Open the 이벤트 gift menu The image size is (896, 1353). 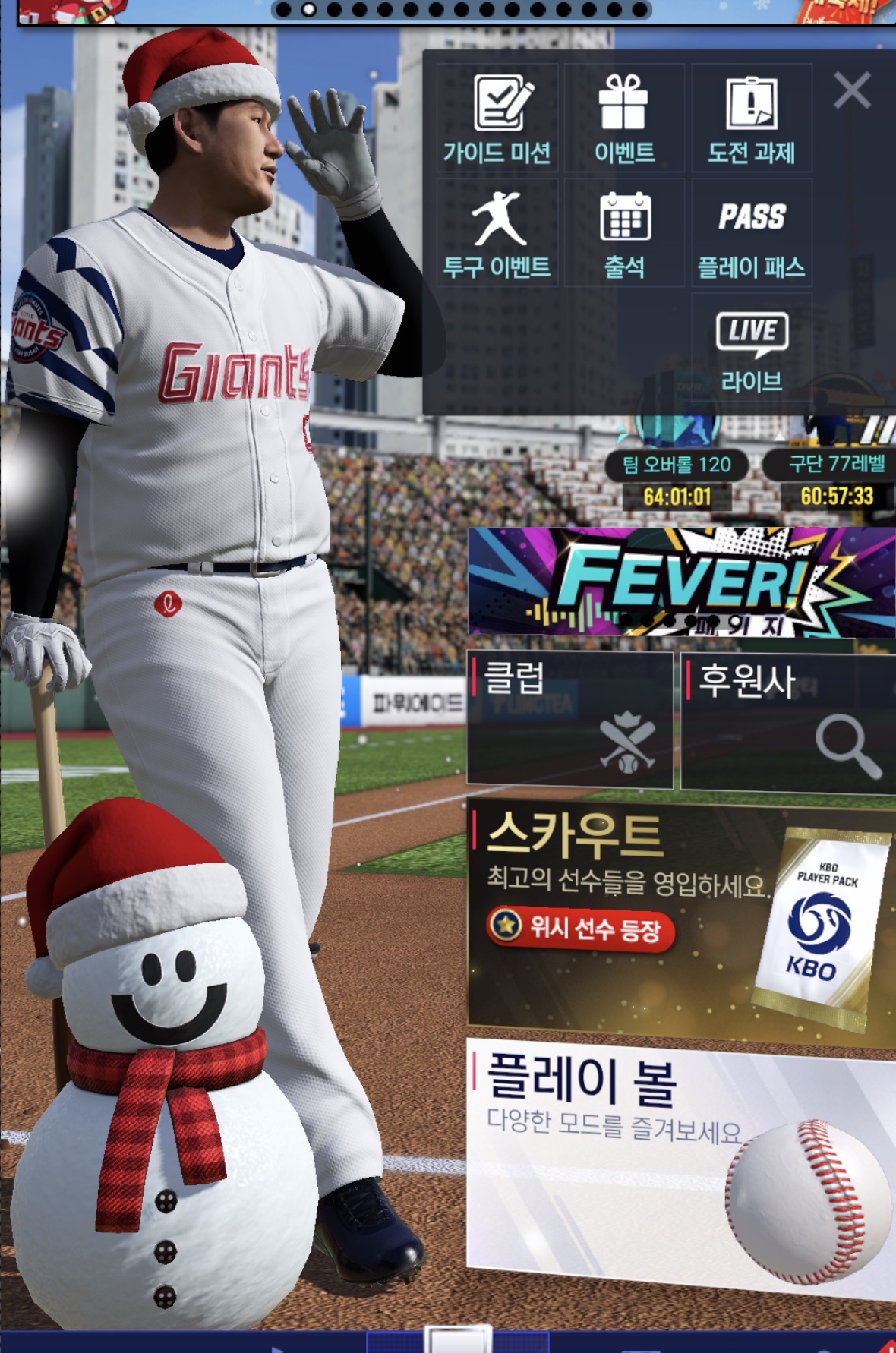[x=624, y=118]
